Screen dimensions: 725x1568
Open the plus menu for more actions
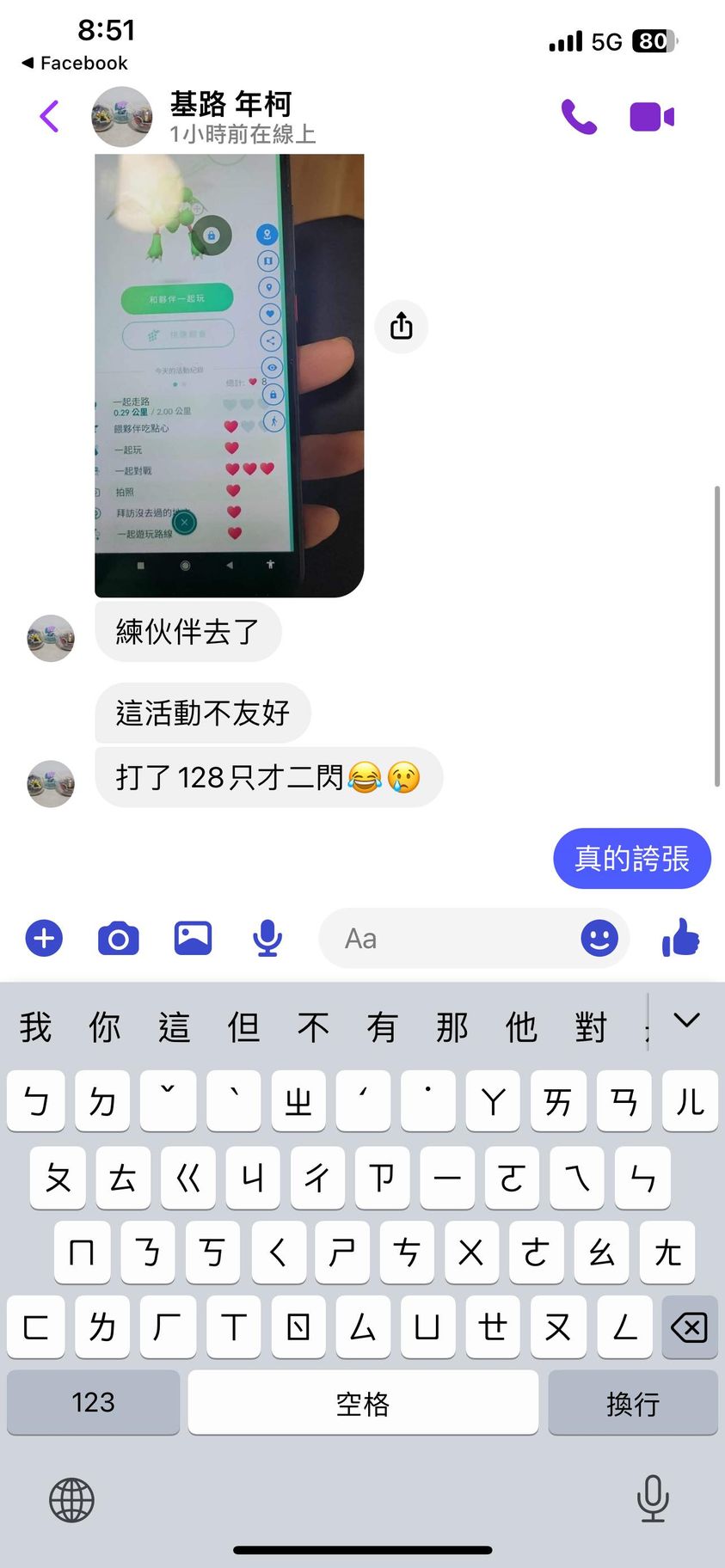click(x=45, y=938)
